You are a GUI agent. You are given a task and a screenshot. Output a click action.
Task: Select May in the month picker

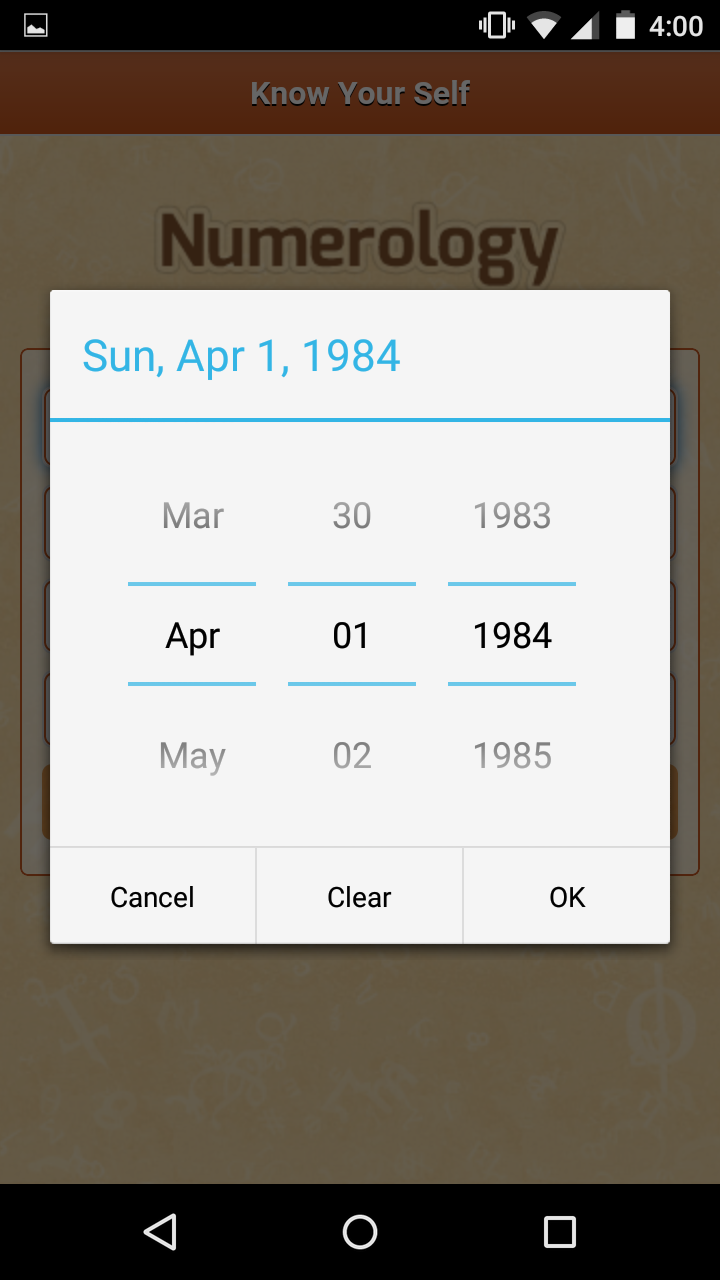[192, 756]
